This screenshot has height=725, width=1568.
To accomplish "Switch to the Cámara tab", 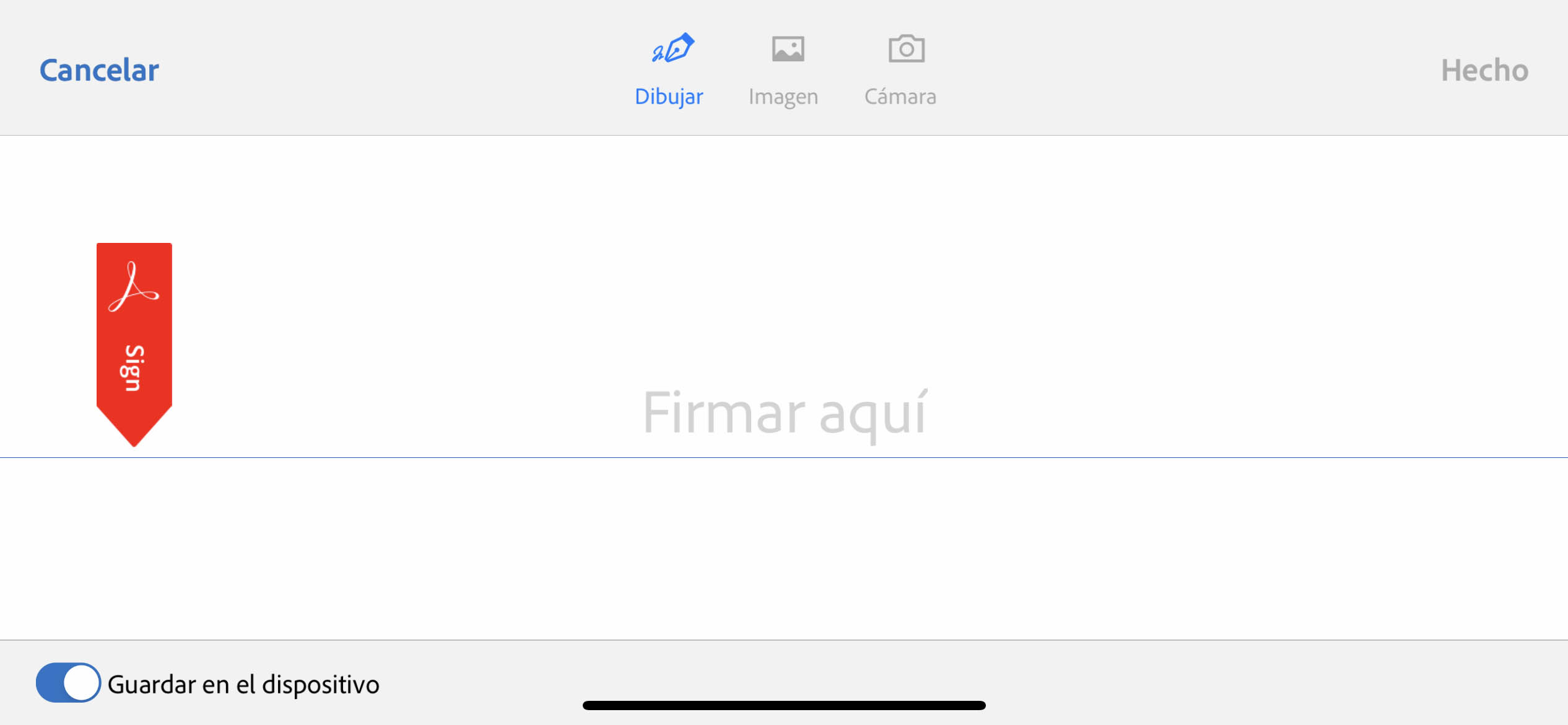I will [901, 69].
